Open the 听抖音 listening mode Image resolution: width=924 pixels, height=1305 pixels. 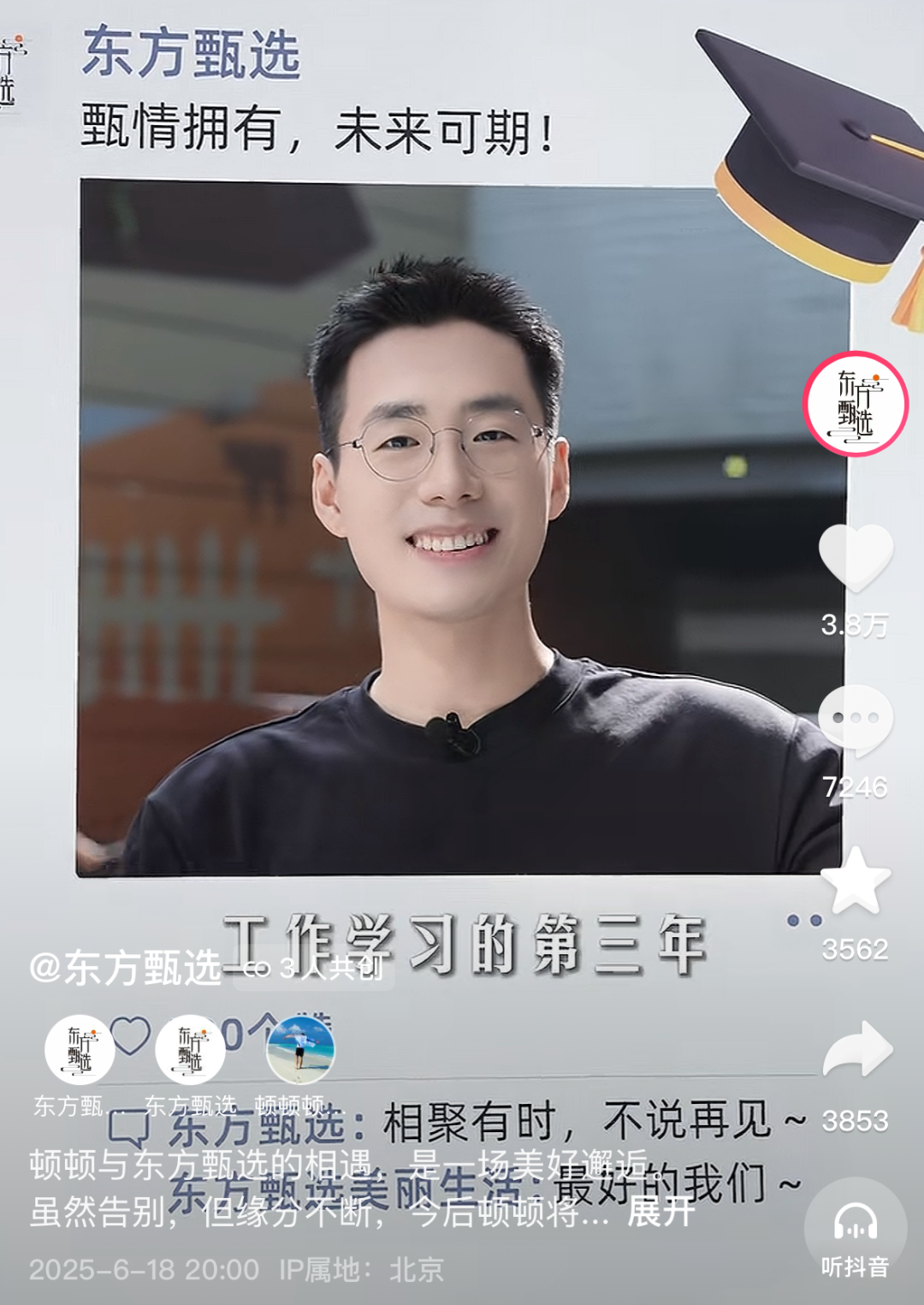point(856,1232)
